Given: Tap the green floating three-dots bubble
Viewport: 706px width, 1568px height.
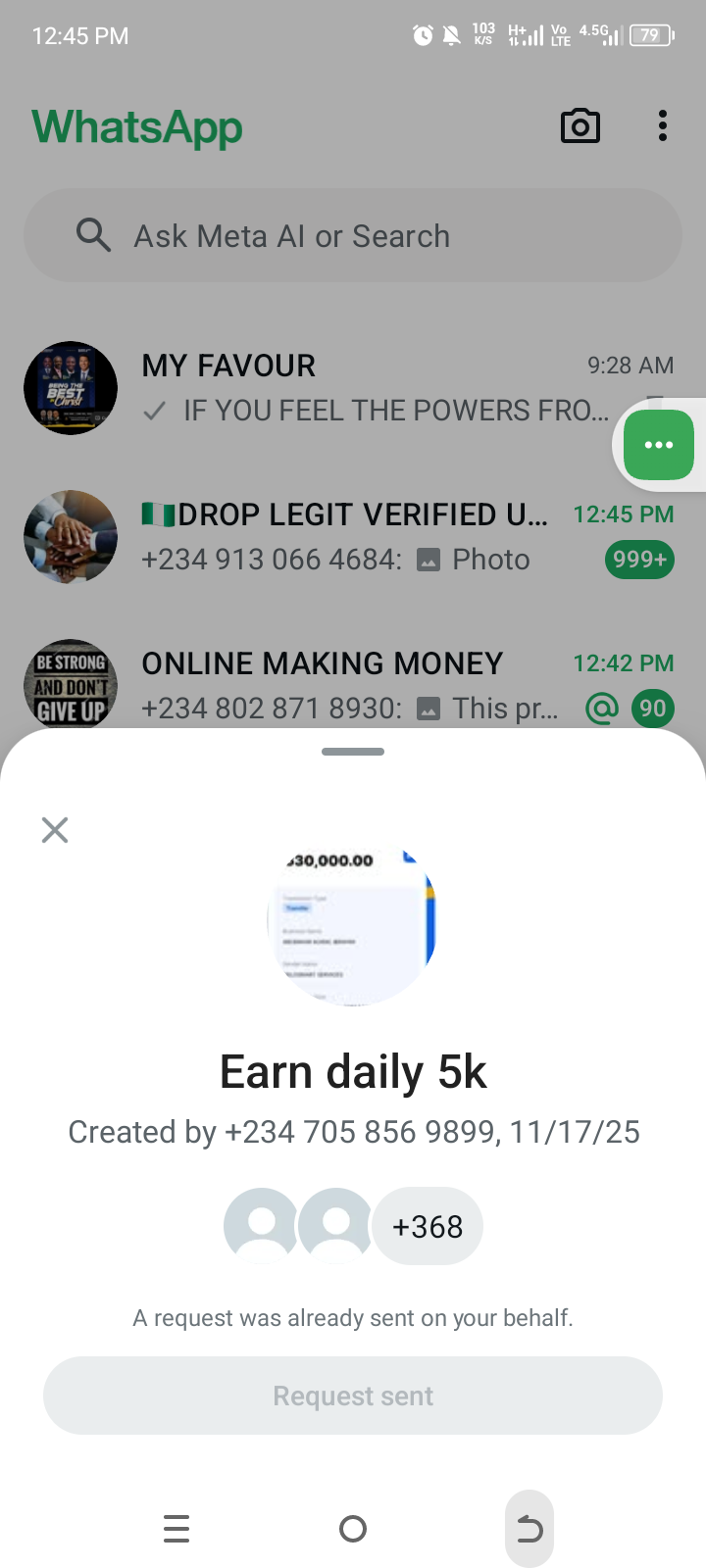Looking at the screenshot, I should (x=658, y=445).
